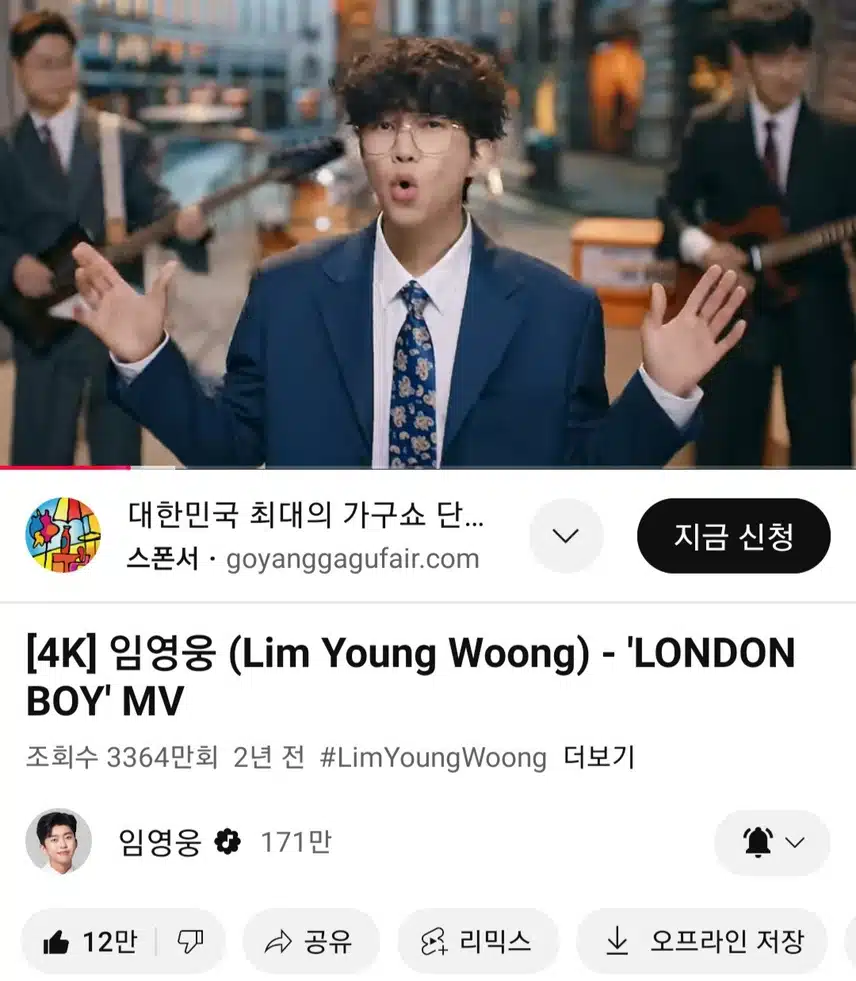Open the 임영웅 channel page

click(160, 842)
